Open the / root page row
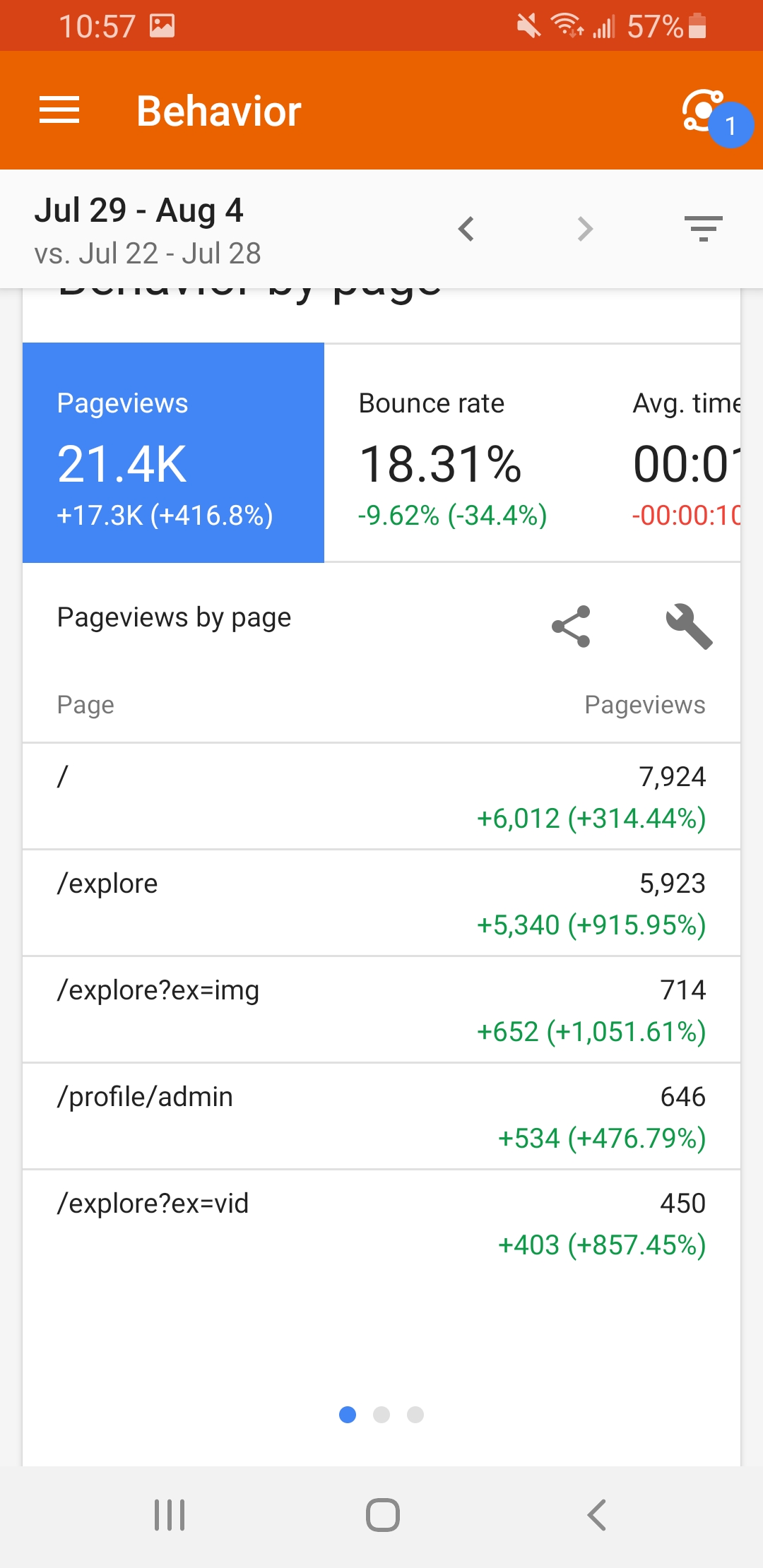The image size is (763, 1568). (381, 797)
